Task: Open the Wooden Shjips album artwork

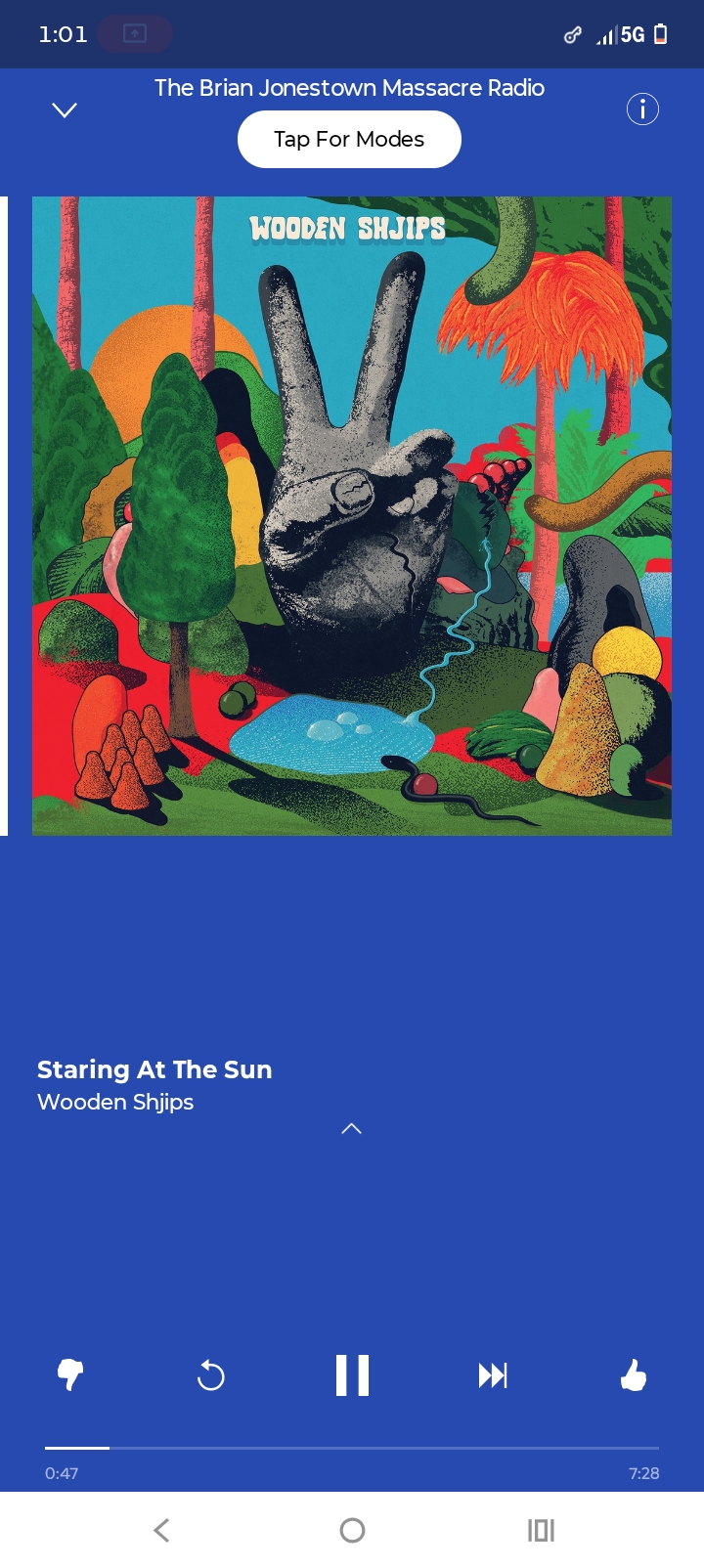Action: [352, 516]
